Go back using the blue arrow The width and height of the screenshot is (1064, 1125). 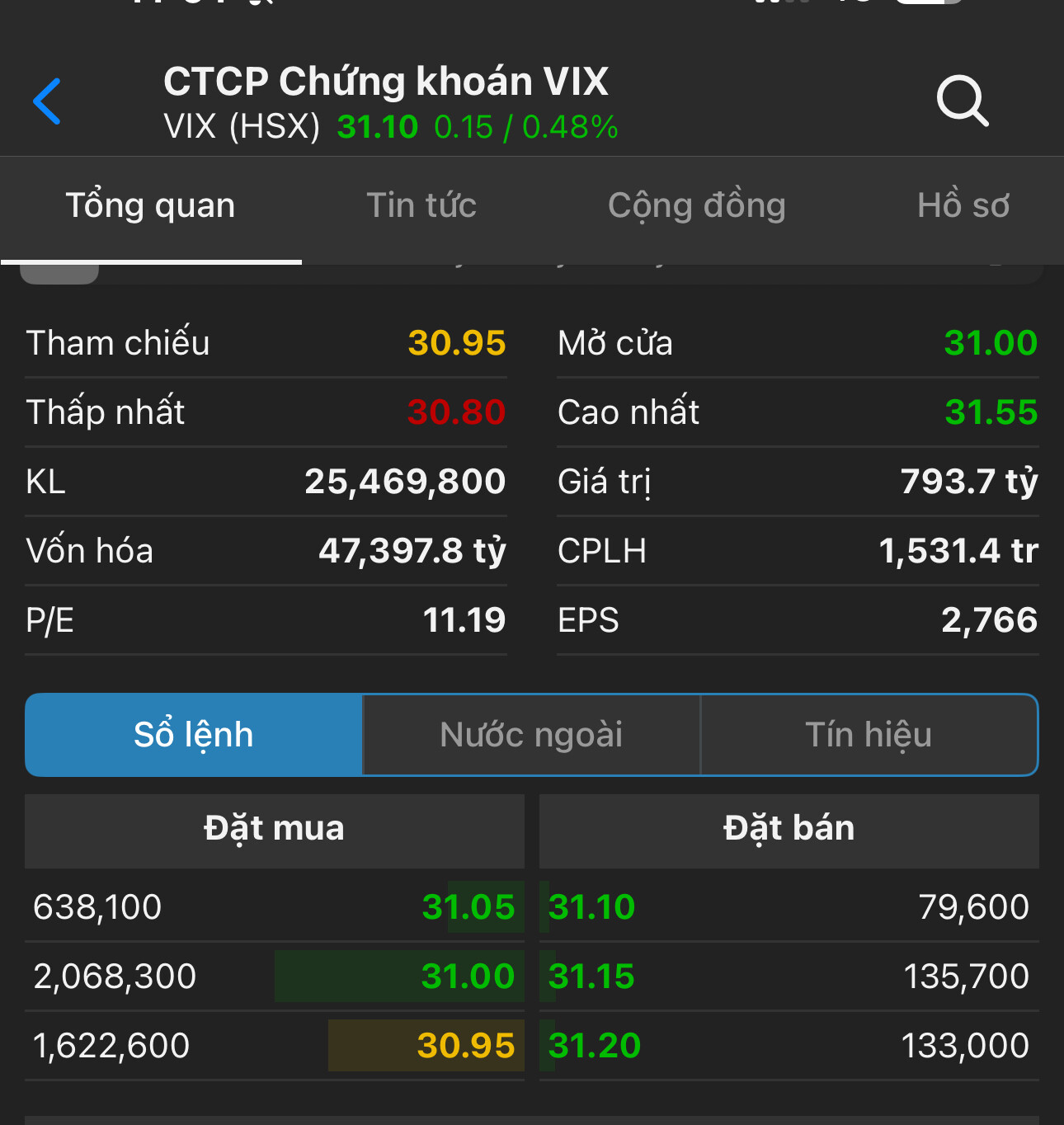pos(47,101)
